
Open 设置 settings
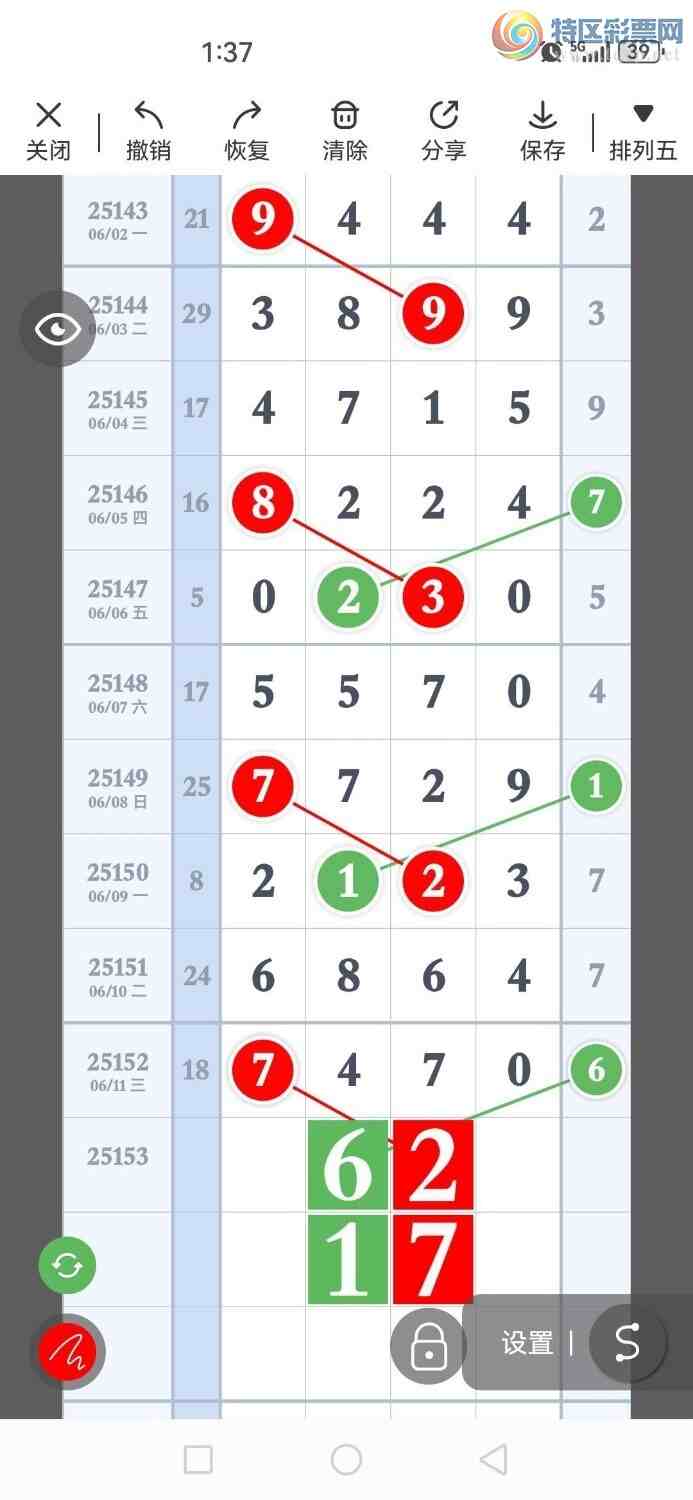(x=527, y=1343)
